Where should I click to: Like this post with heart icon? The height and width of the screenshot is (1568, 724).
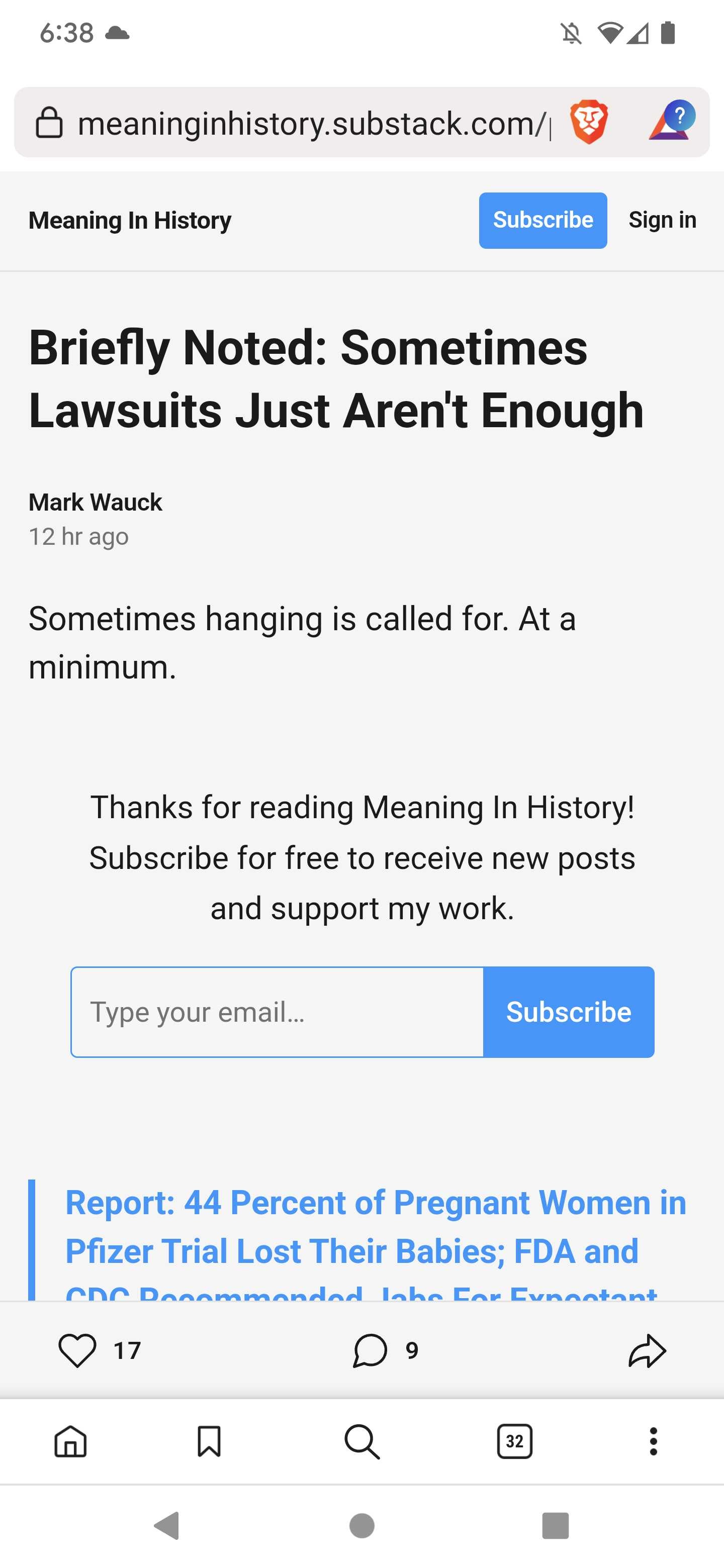(77, 1350)
